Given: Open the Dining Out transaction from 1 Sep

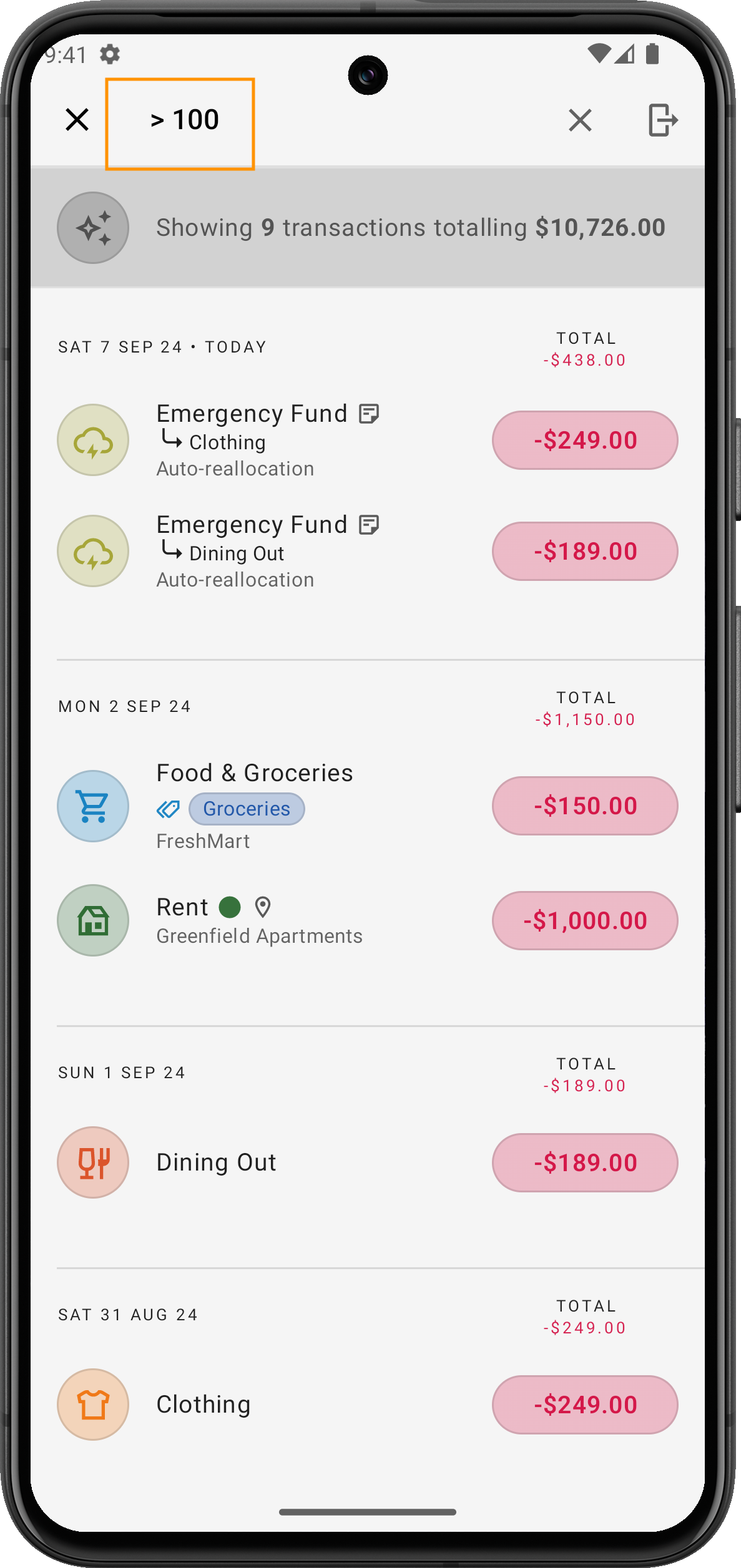Looking at the screenshot, I should point(312,1162).
